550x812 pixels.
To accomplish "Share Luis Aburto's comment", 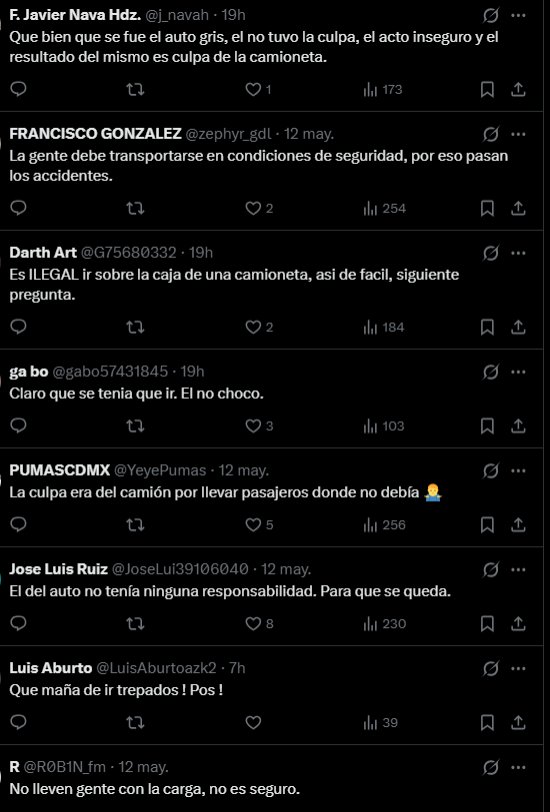I will (x=518, y=722).
